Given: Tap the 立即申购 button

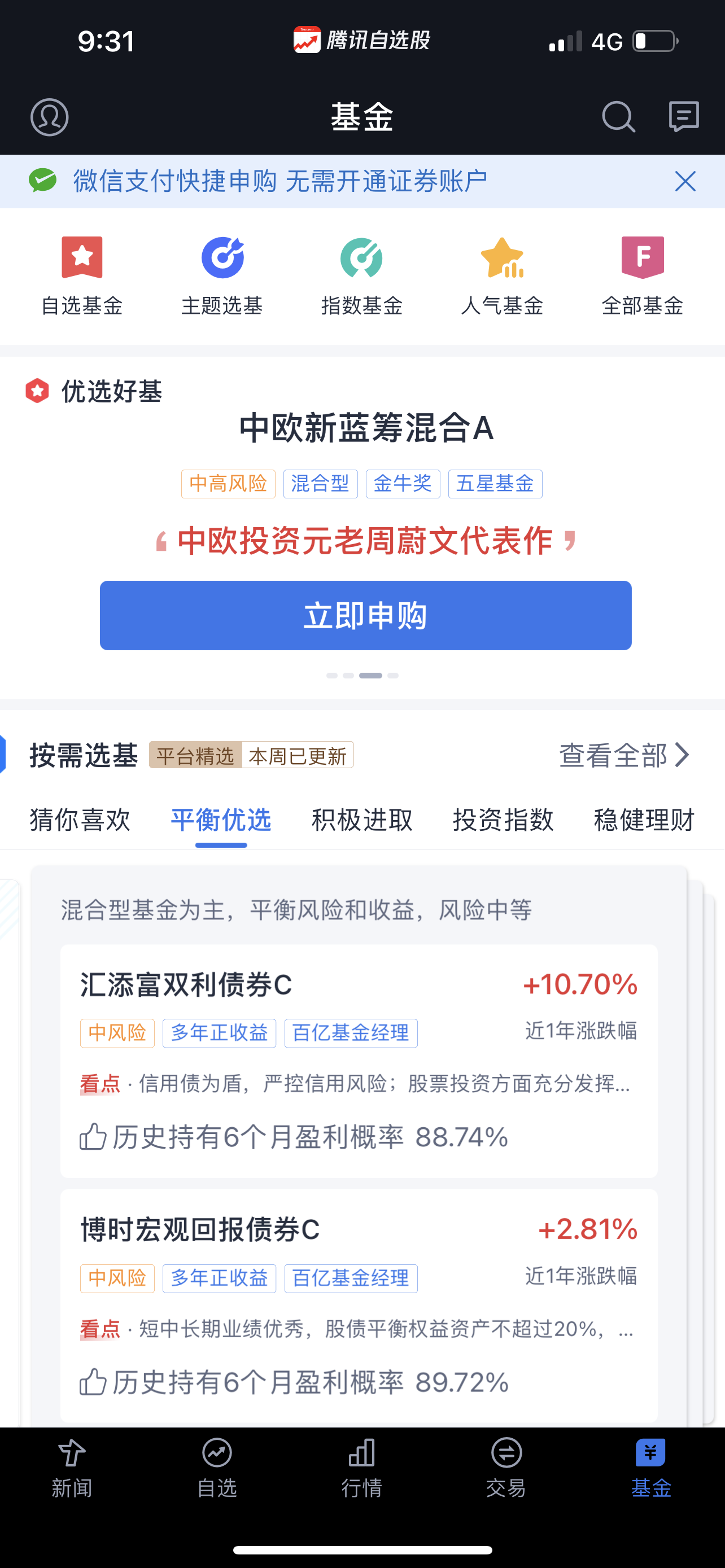Looking at the screenshot, I should point(365,615).
